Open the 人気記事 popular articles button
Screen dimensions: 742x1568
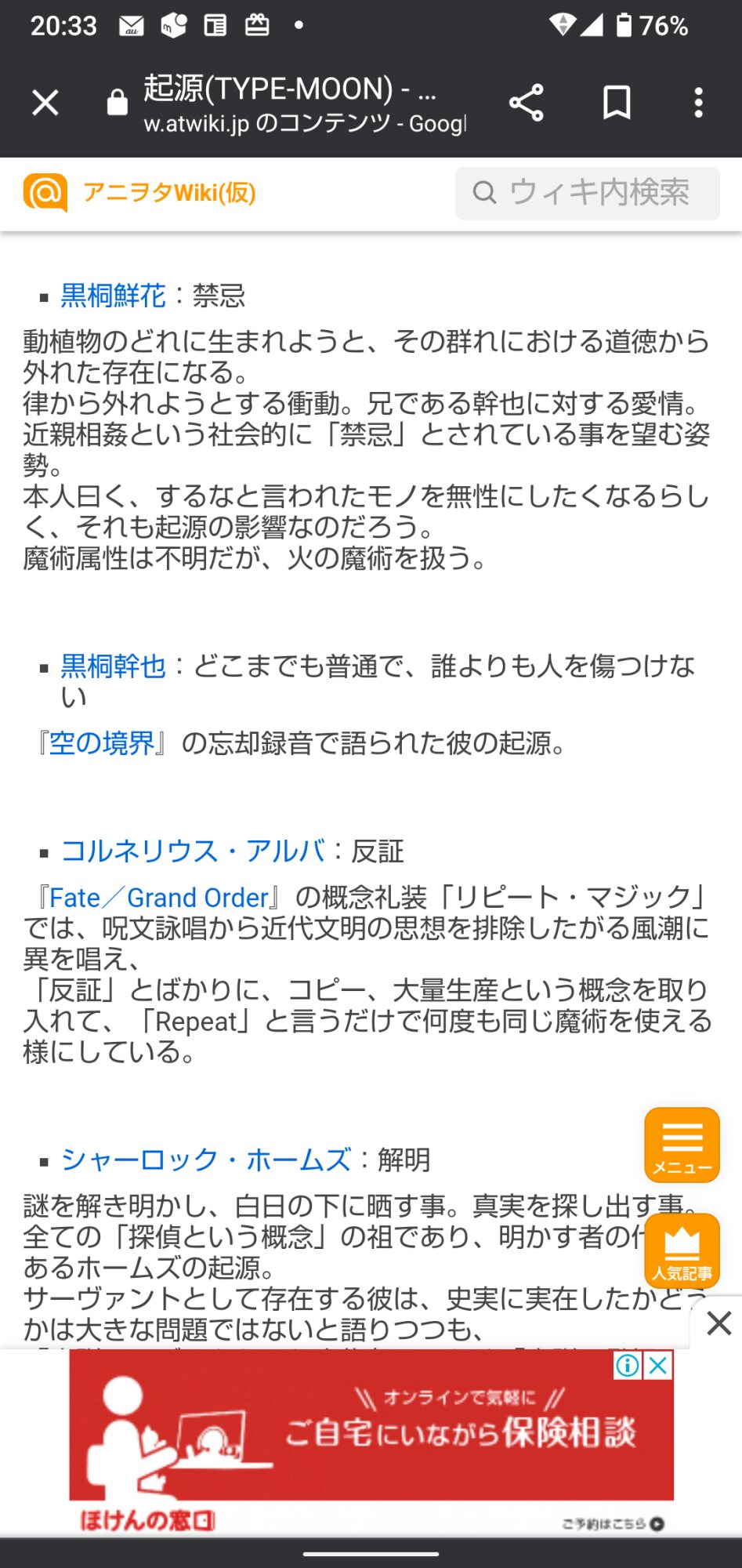682,1250
